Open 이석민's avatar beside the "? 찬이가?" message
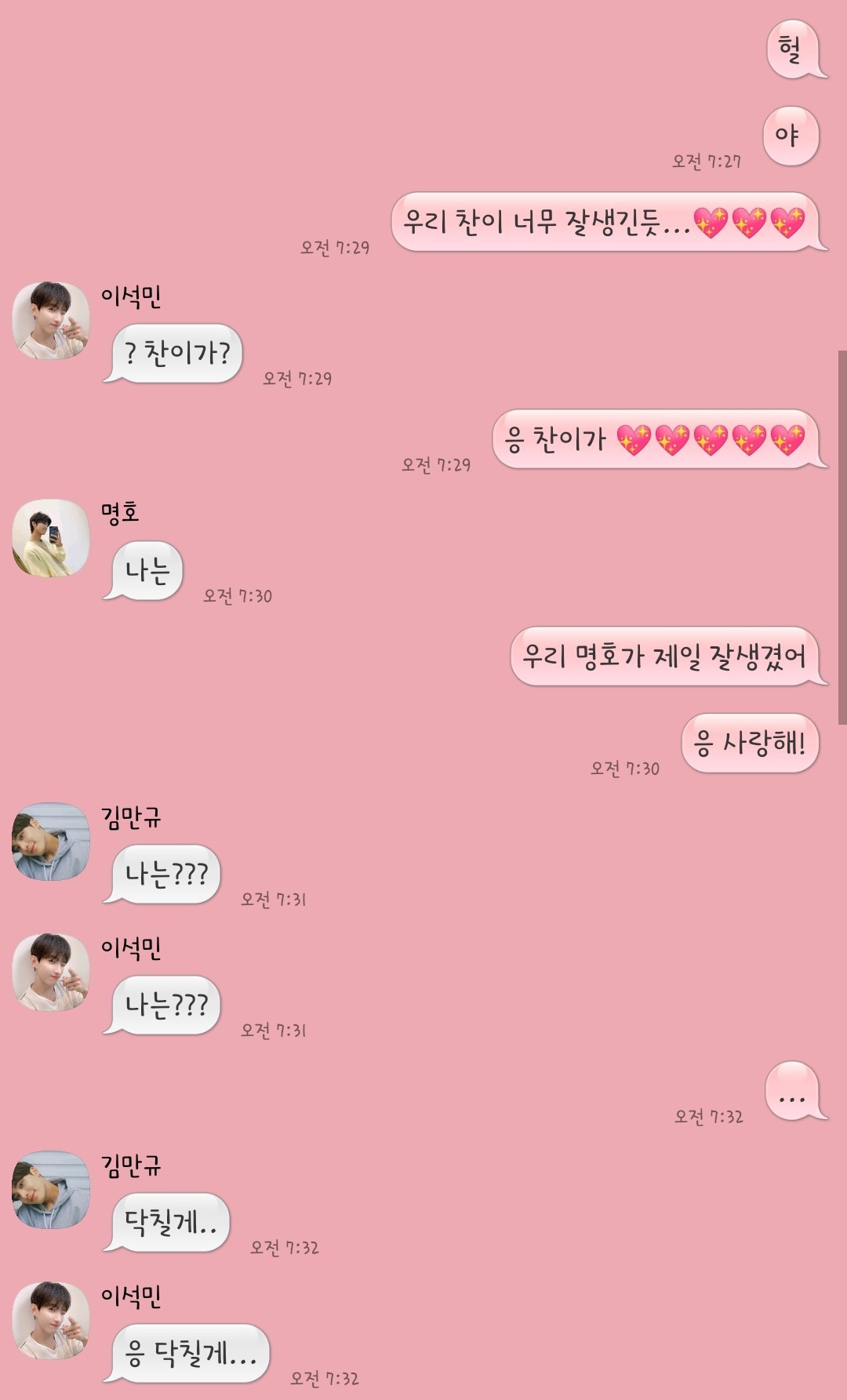Image resolution: width=847 pixels, height=1400 pixels. (51, 321)
